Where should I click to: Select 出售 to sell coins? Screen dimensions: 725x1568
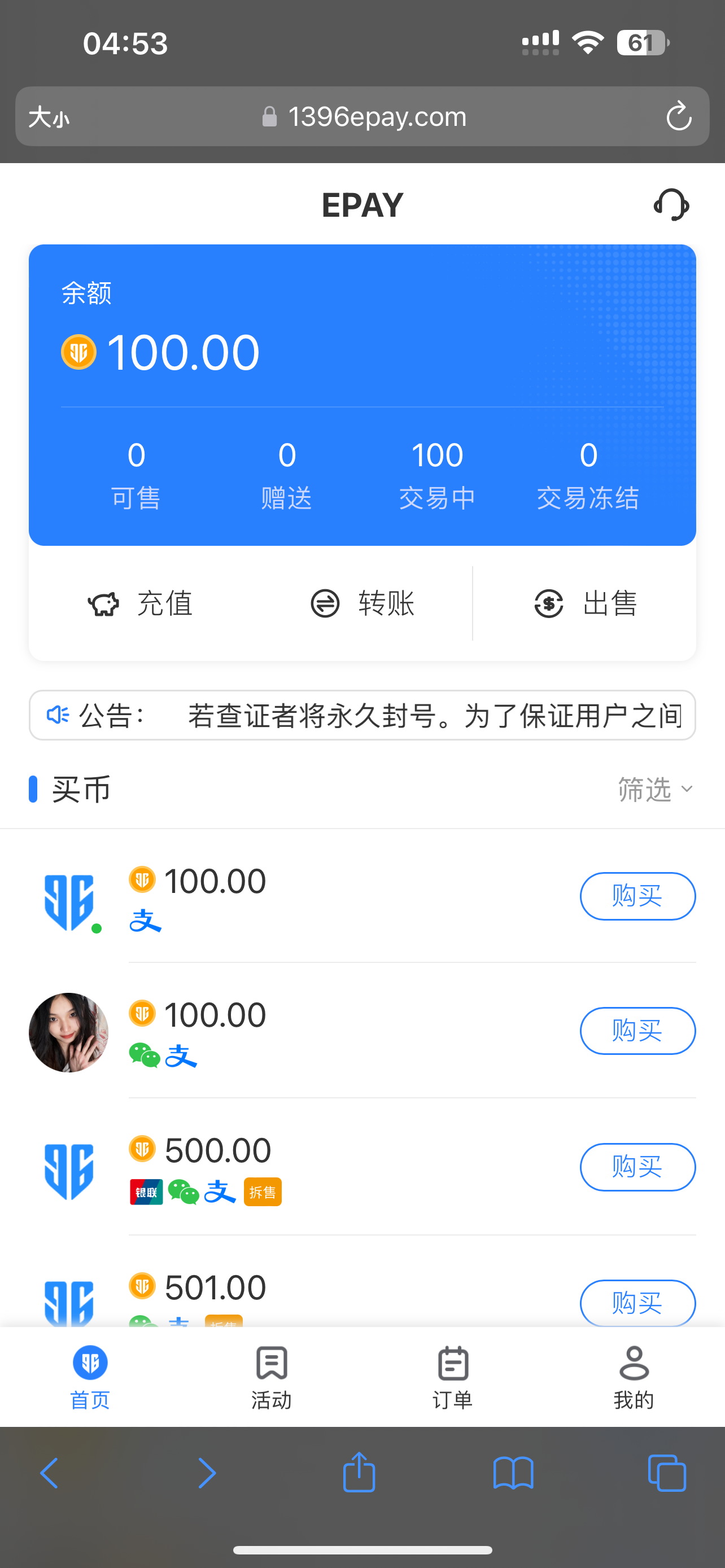coord(586,604)
